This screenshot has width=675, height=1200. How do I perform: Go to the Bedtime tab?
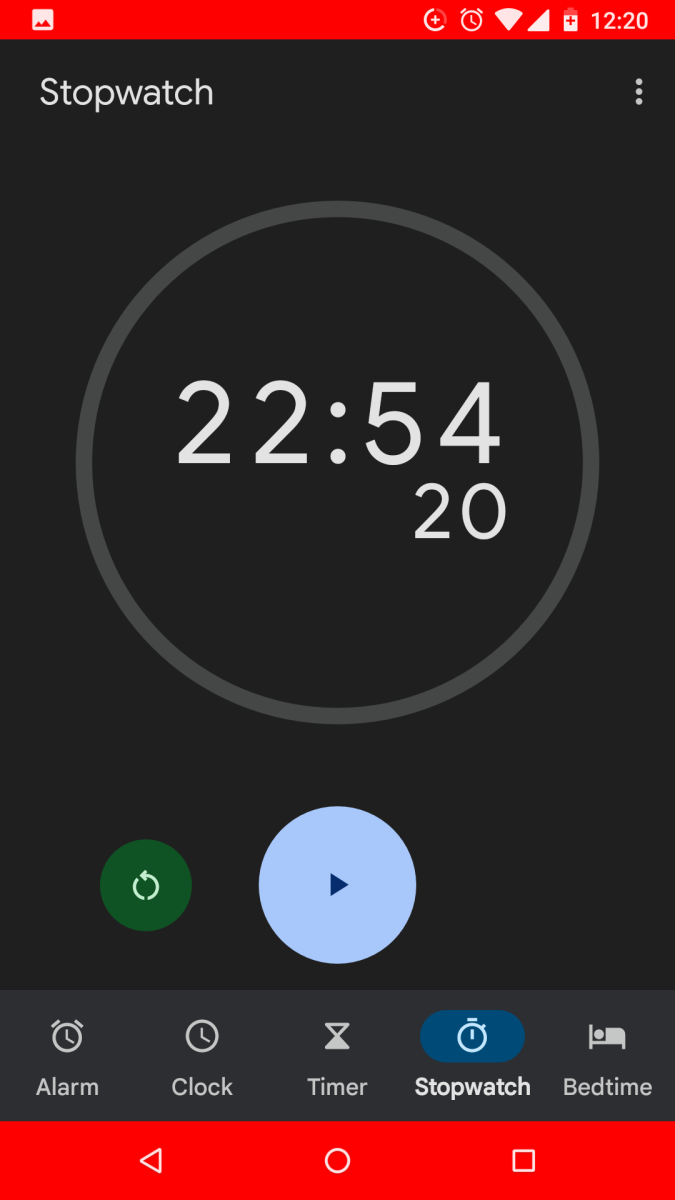point(607,1056)
